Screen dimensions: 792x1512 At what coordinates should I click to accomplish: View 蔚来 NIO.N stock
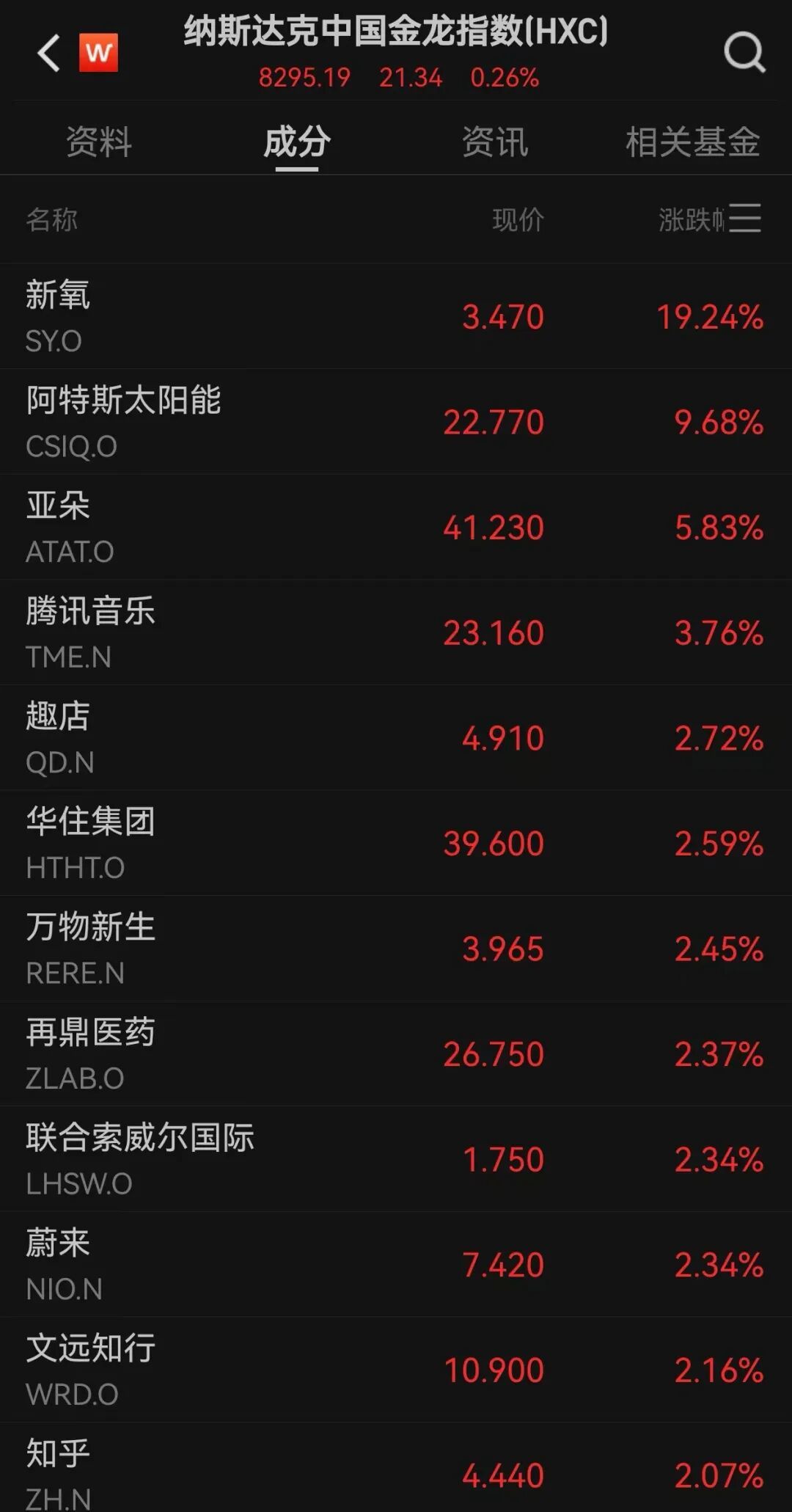(x=396, y=1264)
